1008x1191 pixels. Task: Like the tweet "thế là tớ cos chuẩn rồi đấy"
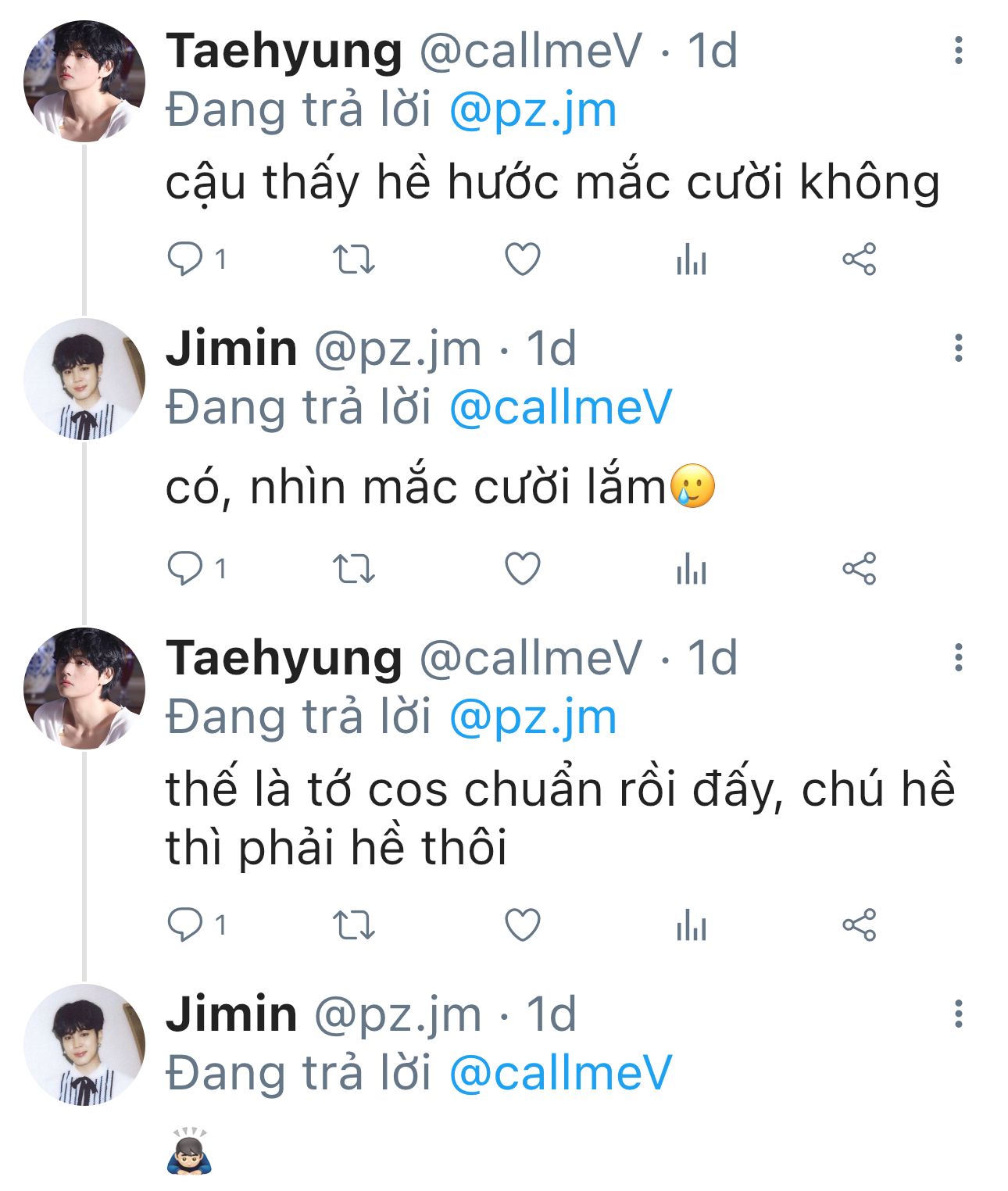(522, 925)
